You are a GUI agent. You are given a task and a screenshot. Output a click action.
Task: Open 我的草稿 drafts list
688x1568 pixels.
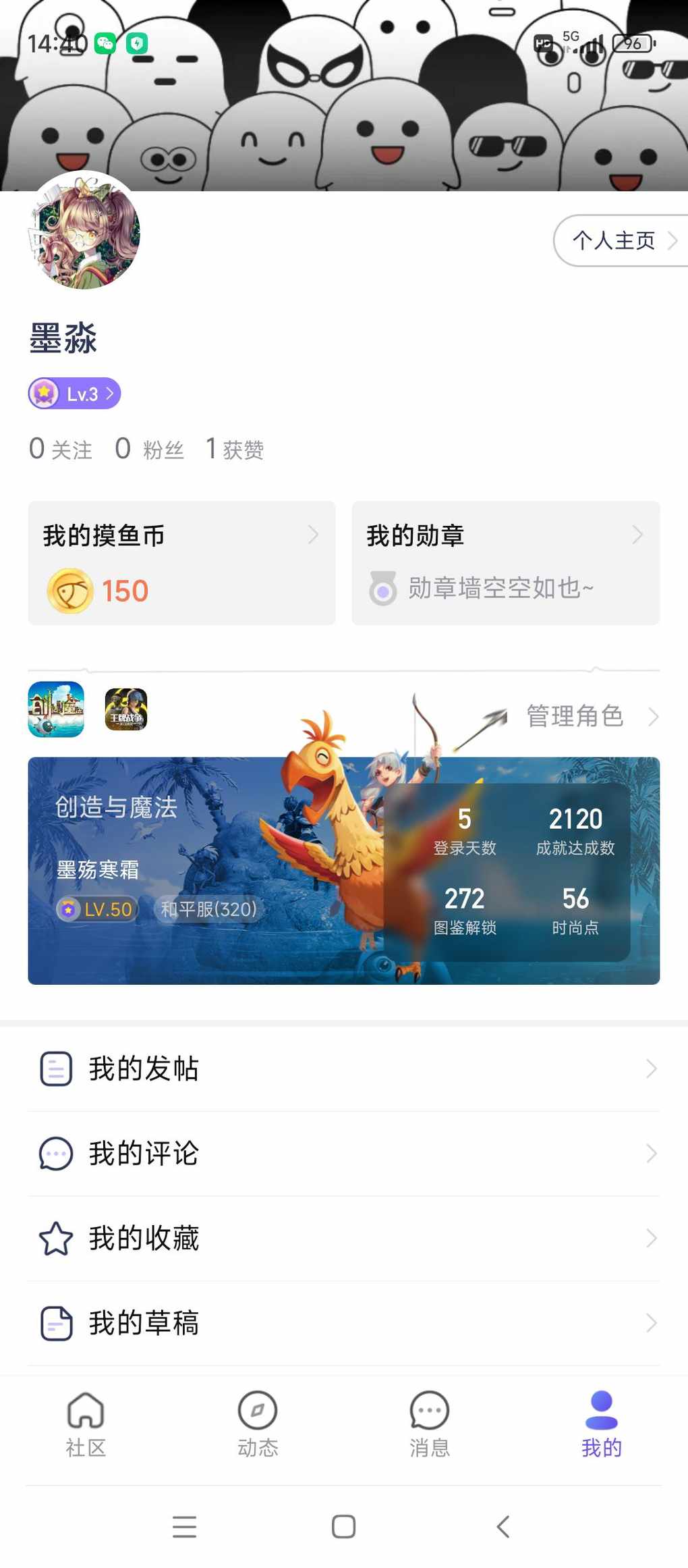[x=343, y=1323]
